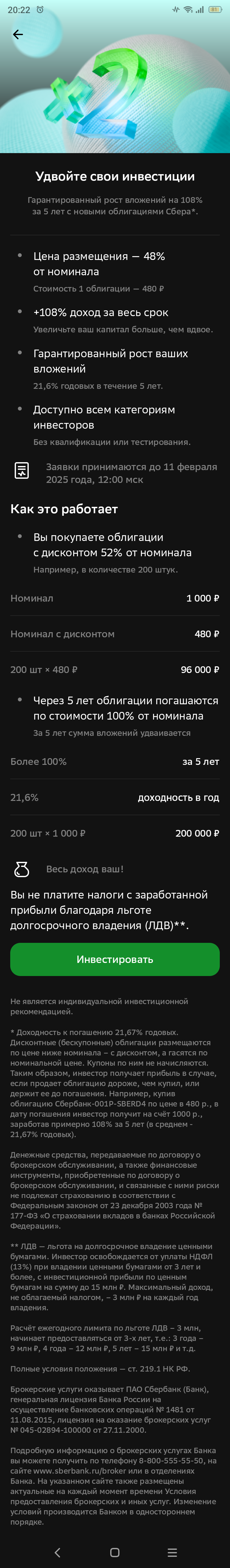Tap the system back button

click(57, 1551)
